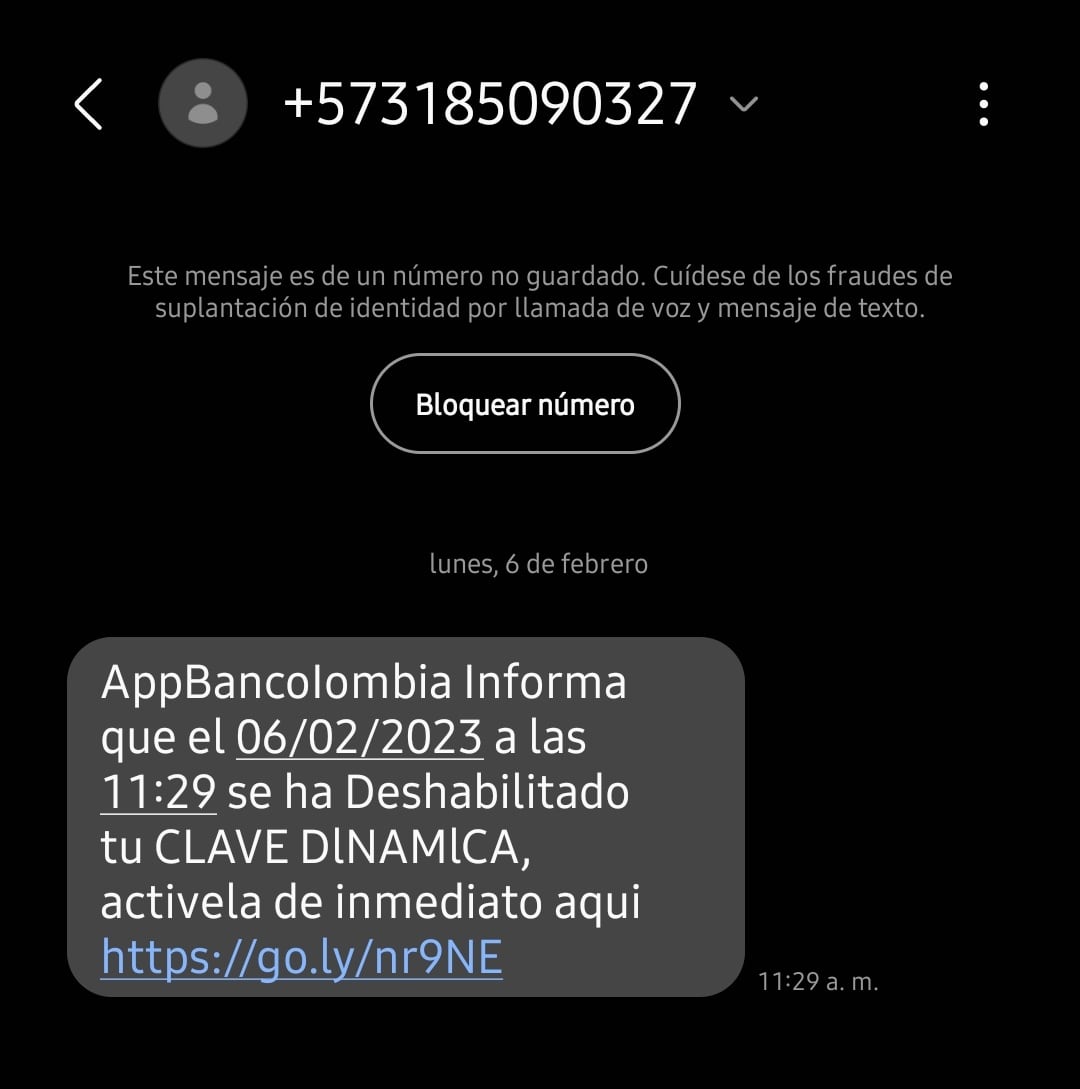Image resolution: width=1080 pixels, height=1089 pixels.
Task: Click the Bloquear número button
Action: tap(524, 403)
